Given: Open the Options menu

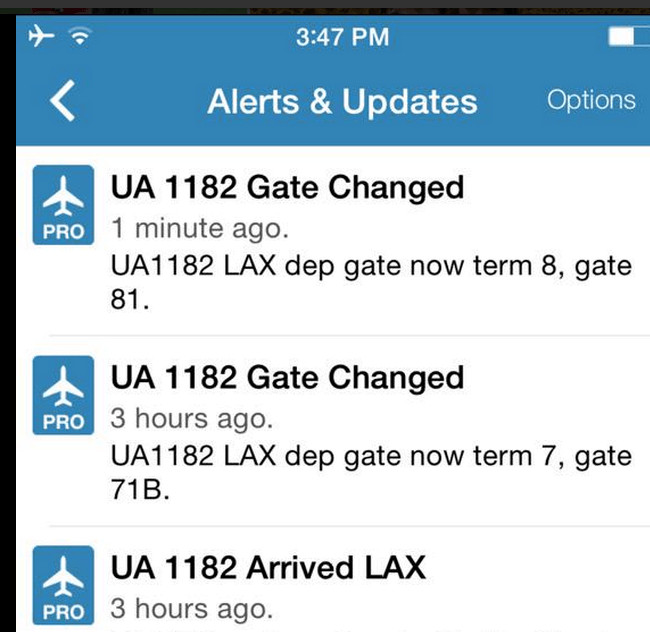Looking at the screenshot, I should tap(590, 100).
